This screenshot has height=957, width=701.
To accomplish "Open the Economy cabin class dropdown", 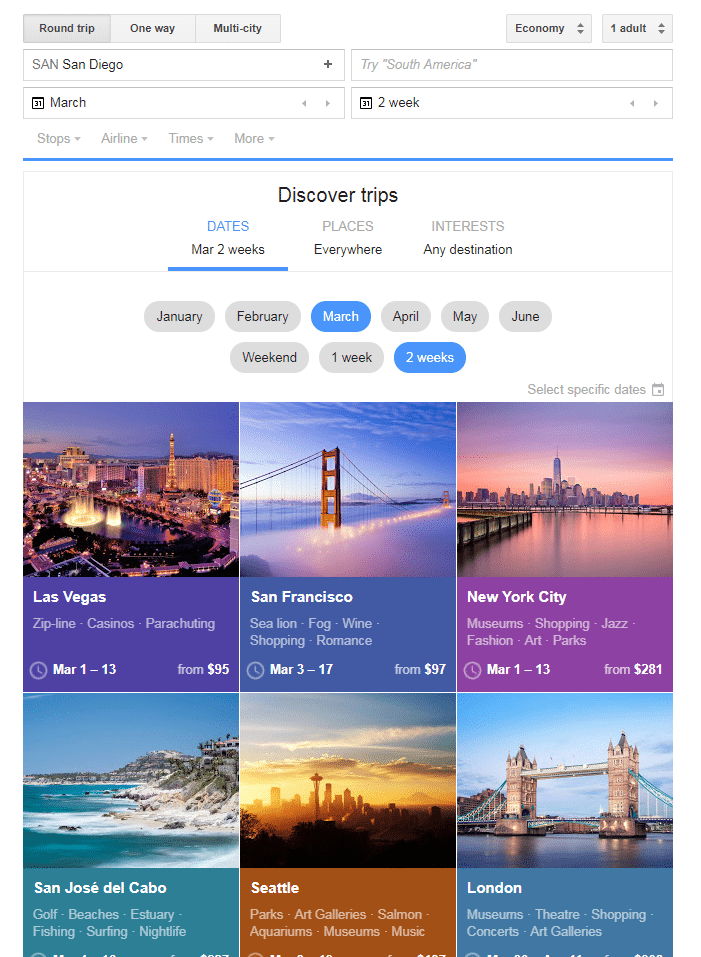I will [x=548, y=28].
